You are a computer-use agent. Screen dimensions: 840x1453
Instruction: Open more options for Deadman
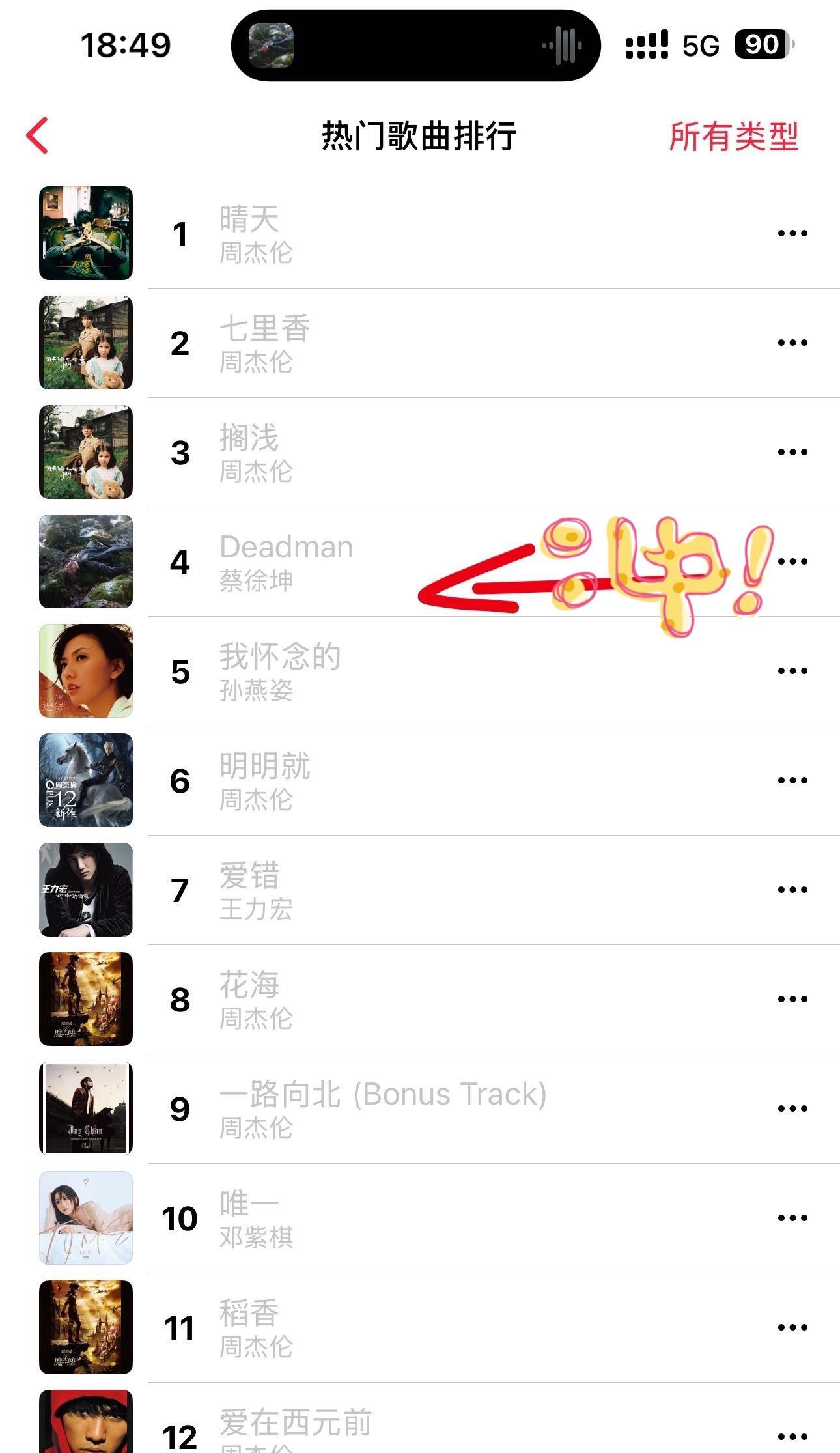(793, 561)
